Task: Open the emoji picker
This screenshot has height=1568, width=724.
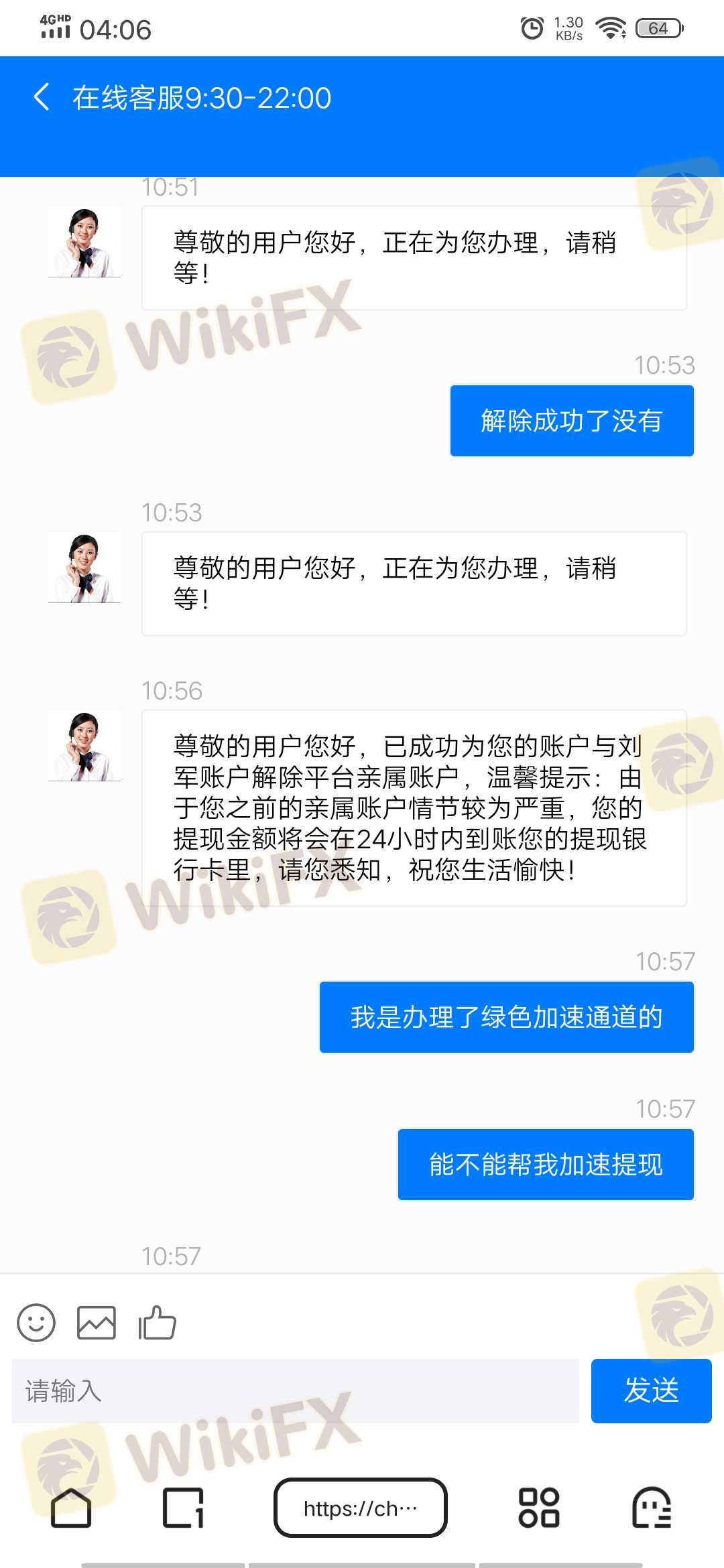Action: [36, 1322]
